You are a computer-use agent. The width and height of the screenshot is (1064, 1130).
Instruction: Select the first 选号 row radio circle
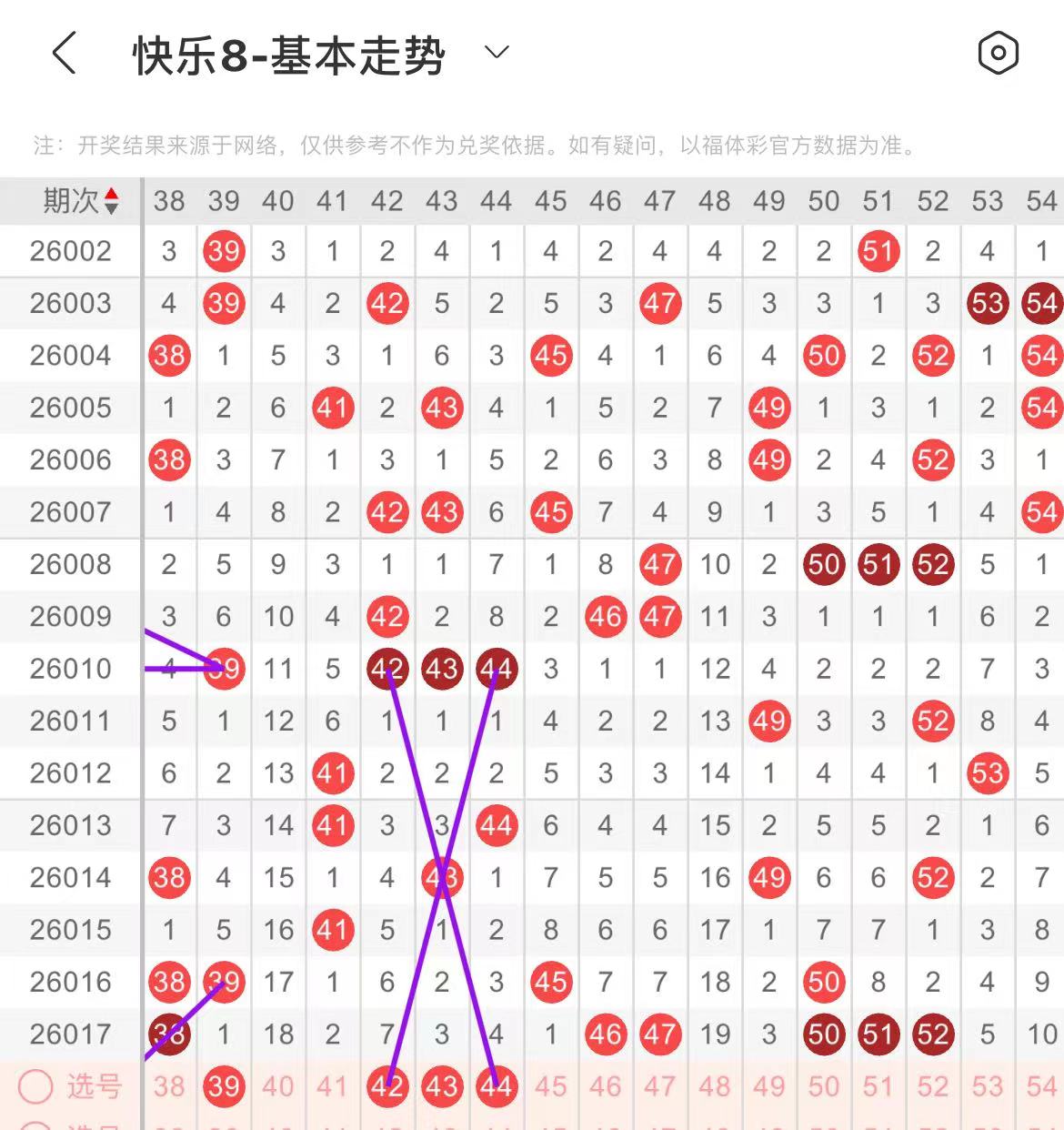tap(36, 1086)
